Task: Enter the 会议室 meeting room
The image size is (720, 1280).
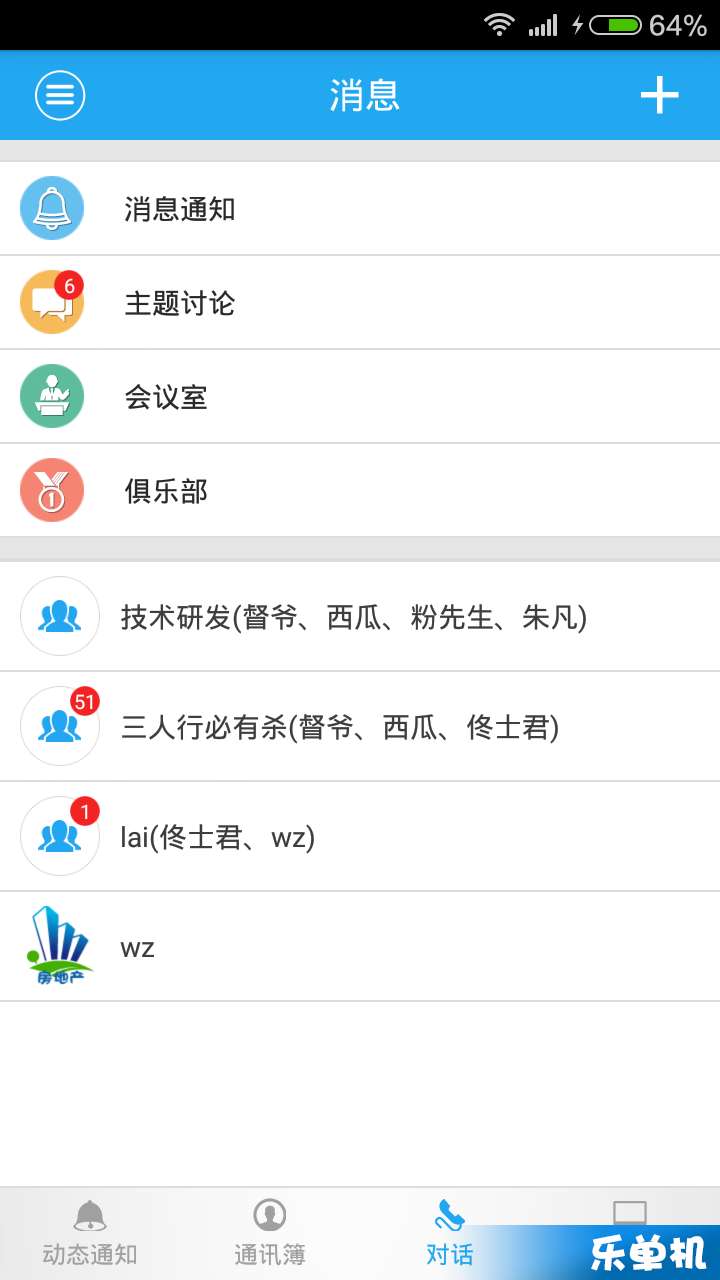Action: (360, 396)
